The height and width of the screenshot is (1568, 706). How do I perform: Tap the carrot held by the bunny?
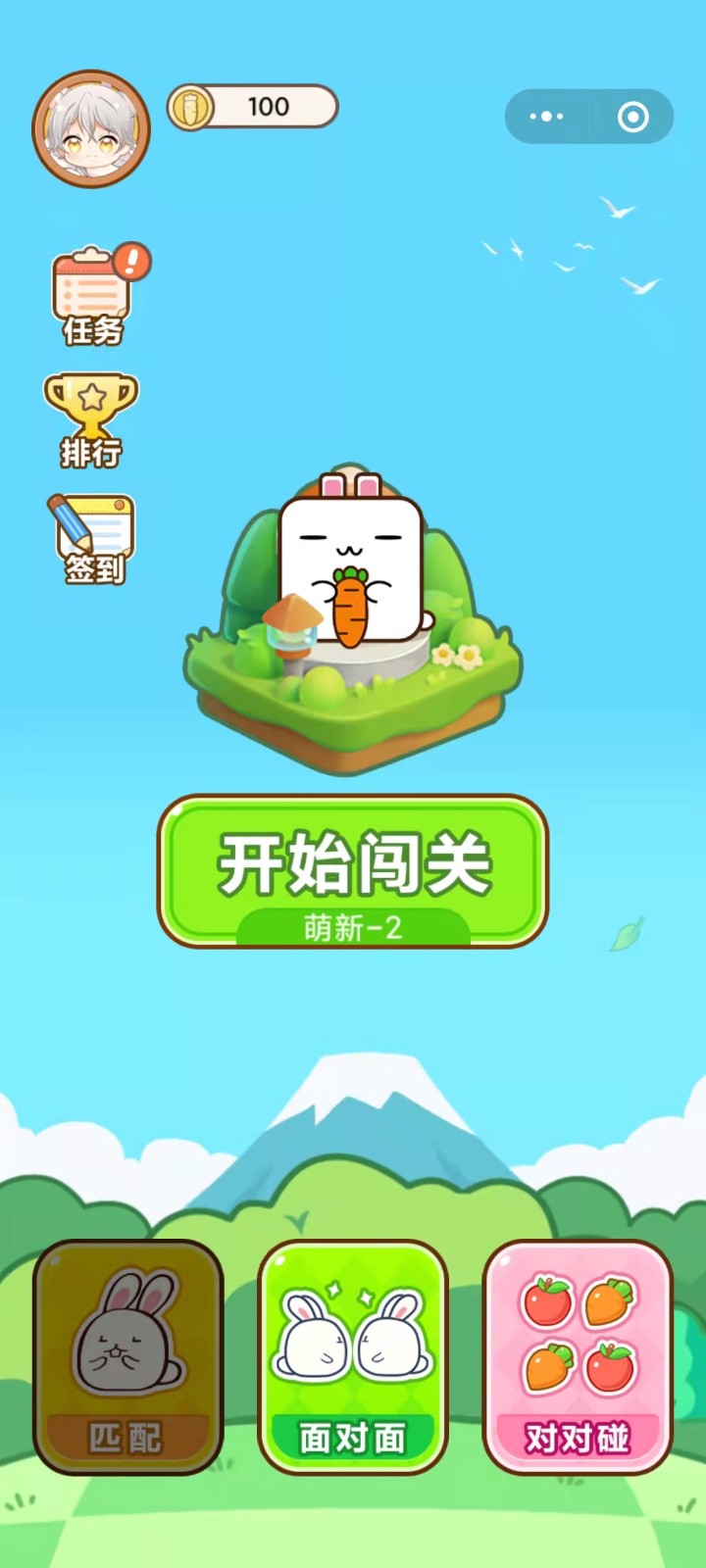[353, 608]
